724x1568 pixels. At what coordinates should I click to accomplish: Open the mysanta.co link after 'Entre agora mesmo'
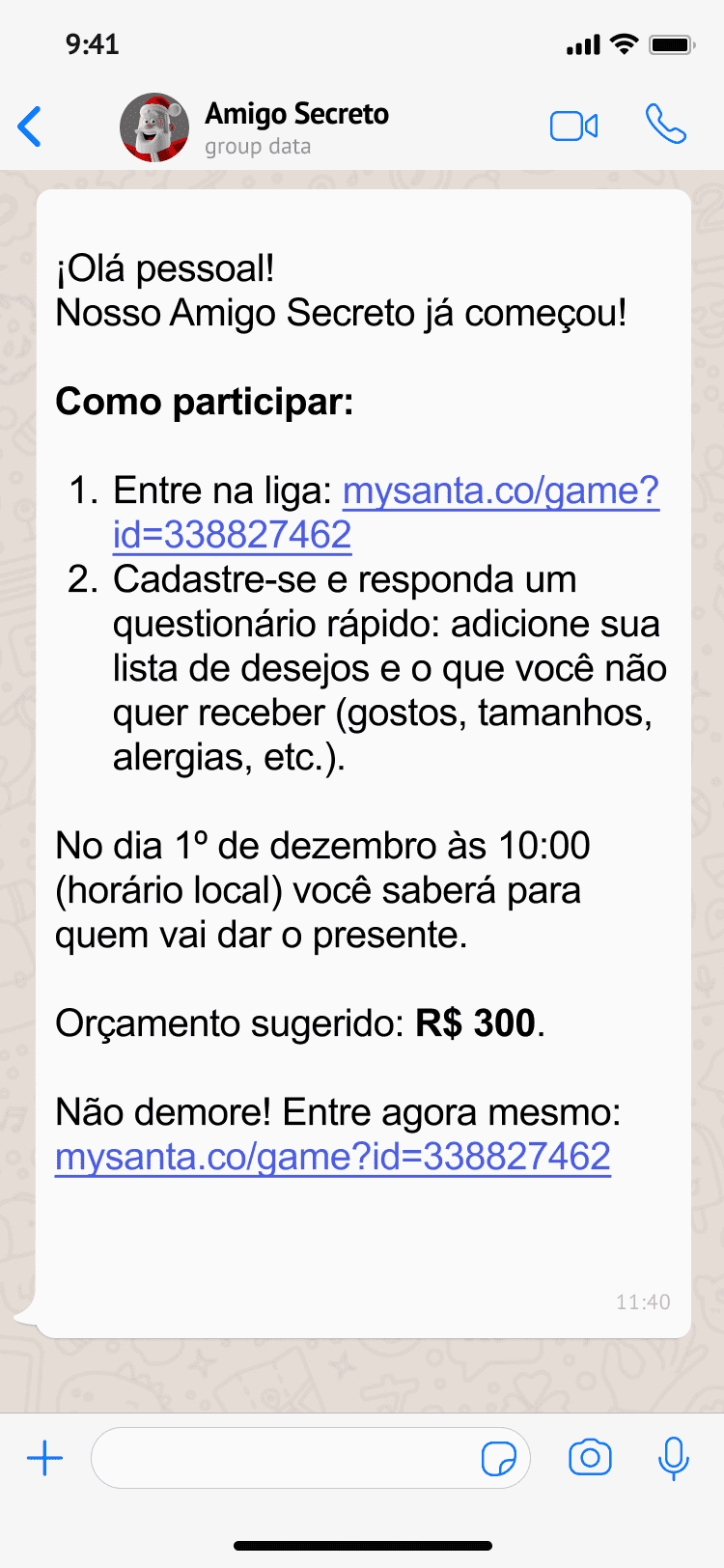click(x=332, y=1157)
